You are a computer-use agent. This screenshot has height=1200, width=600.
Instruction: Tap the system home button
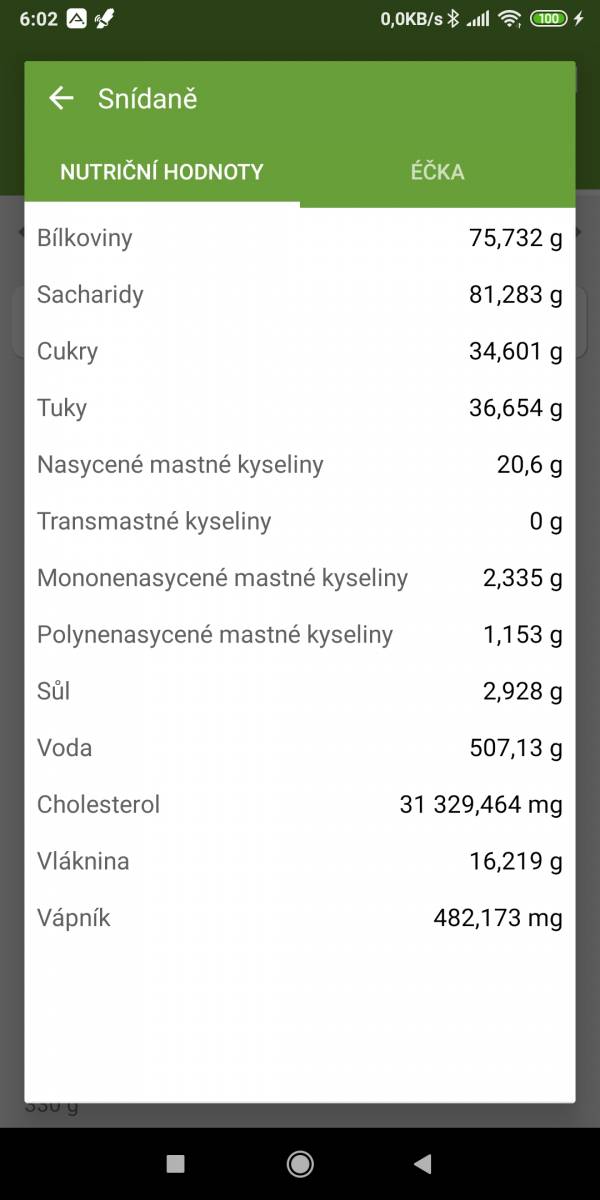300,1163
